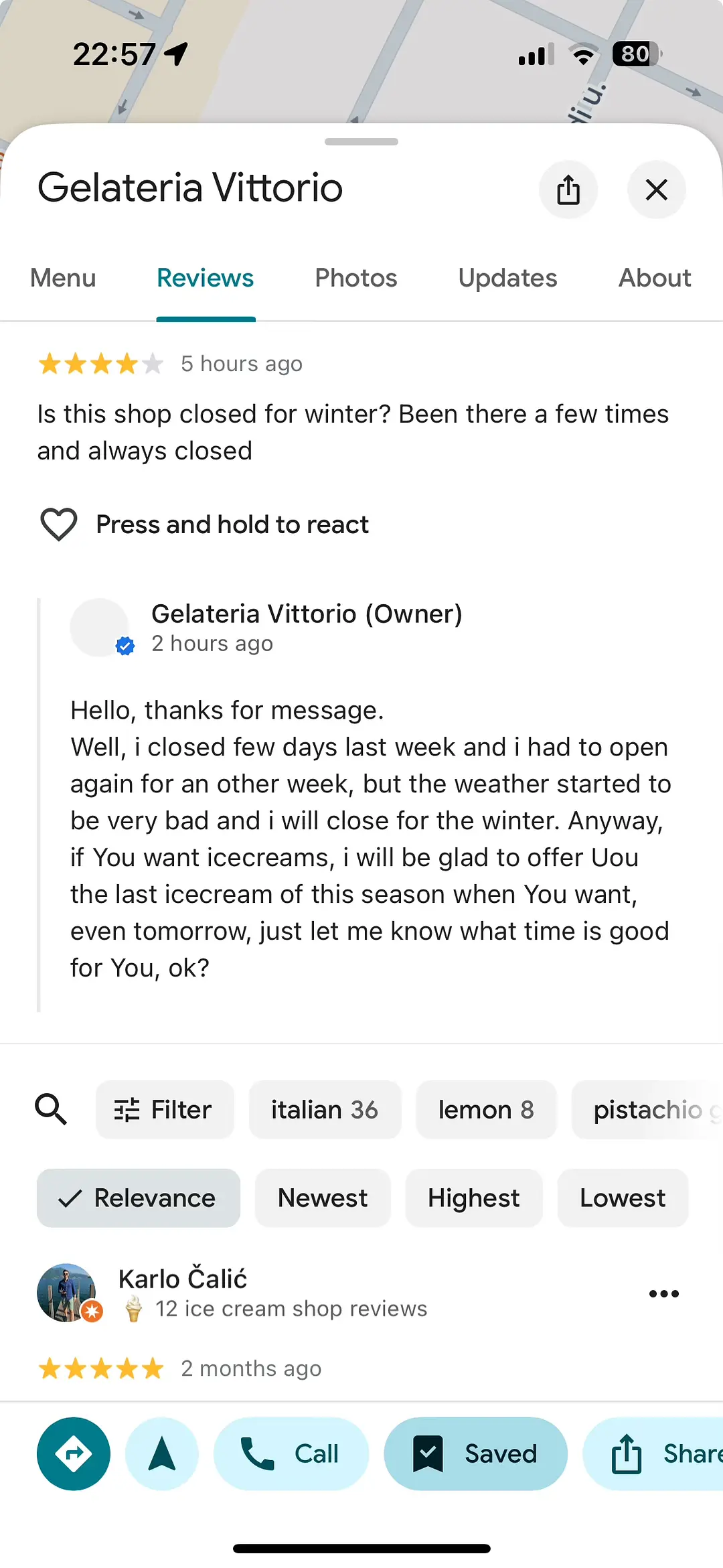Open the About tab

(654, 277)
